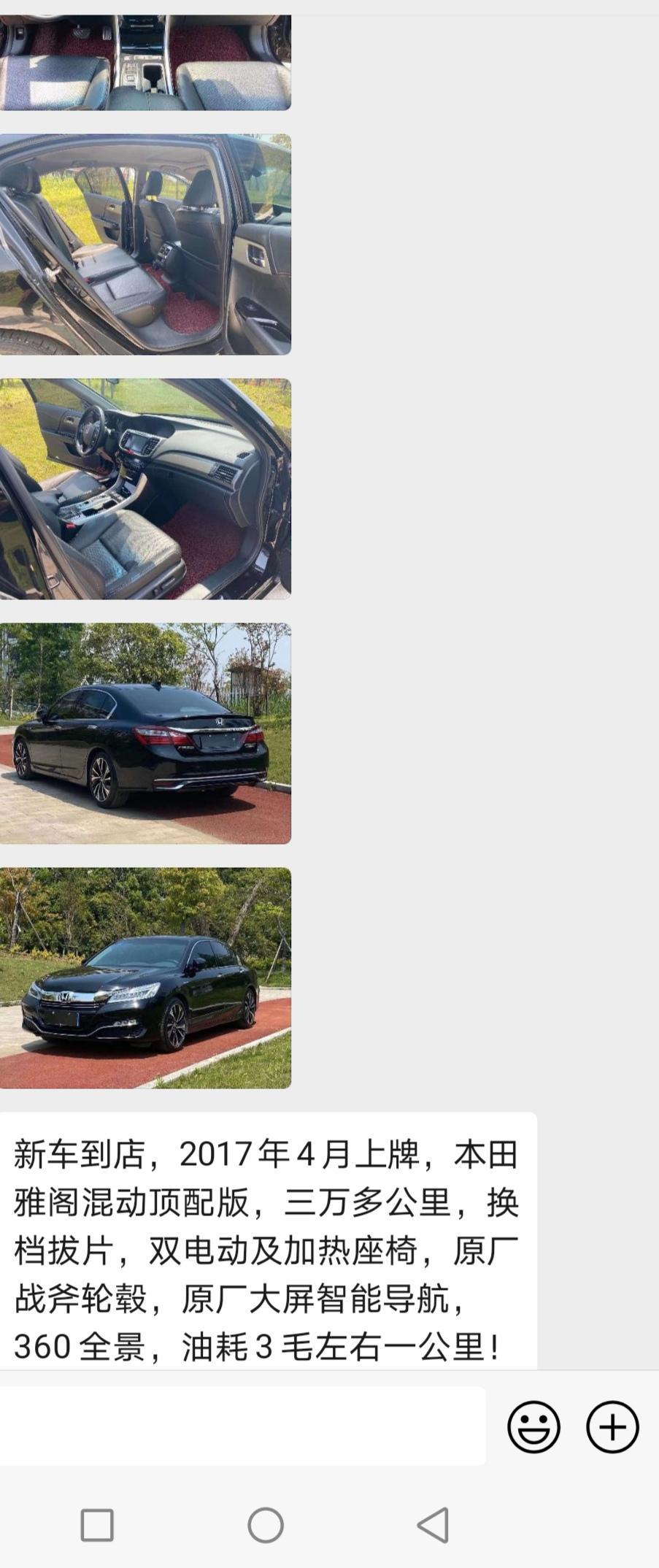Go back using the system back button
659x1568 pixels.
pyautogui.click(x=433, y=1525)
